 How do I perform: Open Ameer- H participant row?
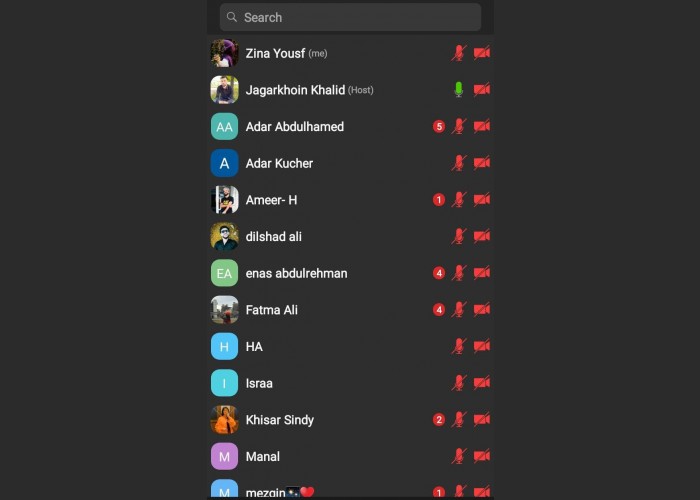coord(271,200)
